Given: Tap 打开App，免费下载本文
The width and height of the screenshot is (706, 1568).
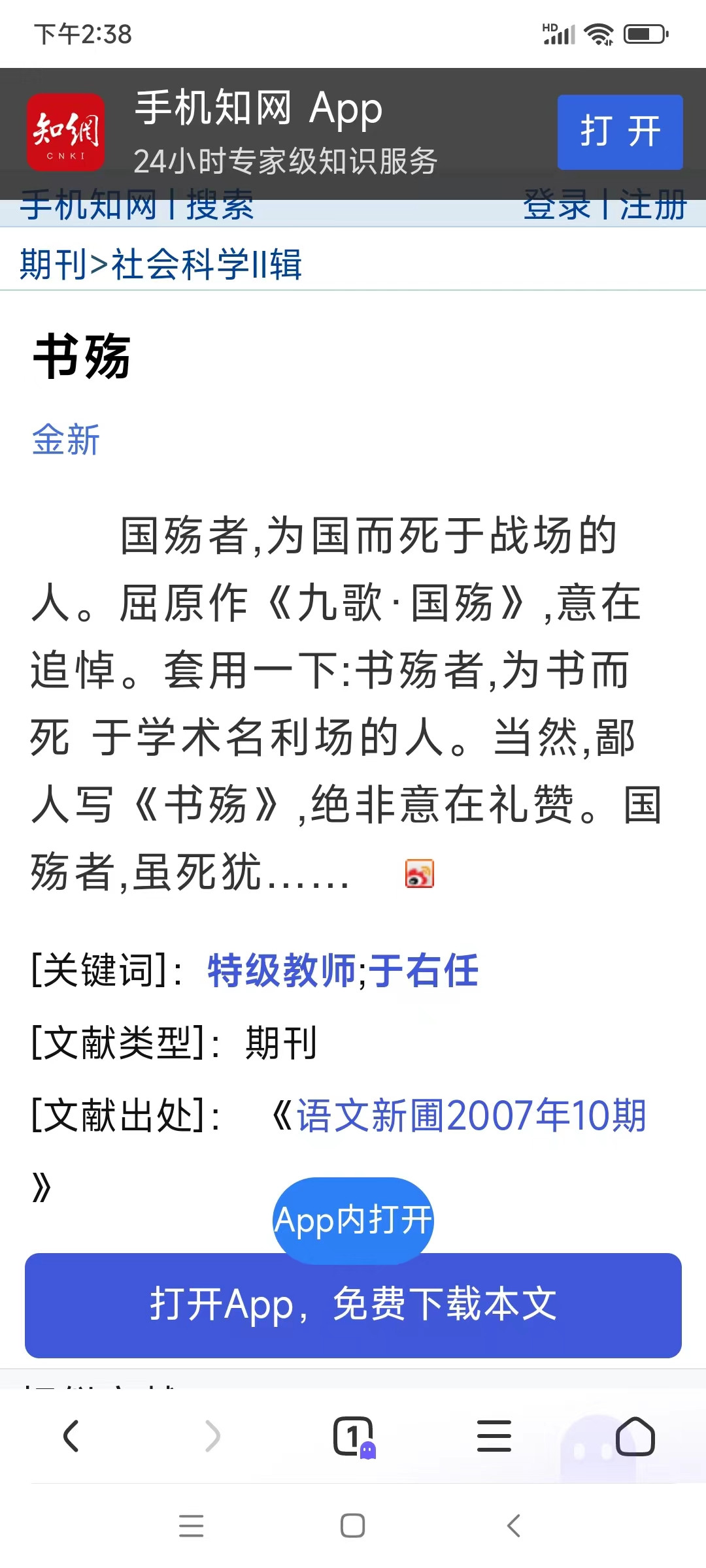Looking at the screenshot, I should click(353, 1305).
